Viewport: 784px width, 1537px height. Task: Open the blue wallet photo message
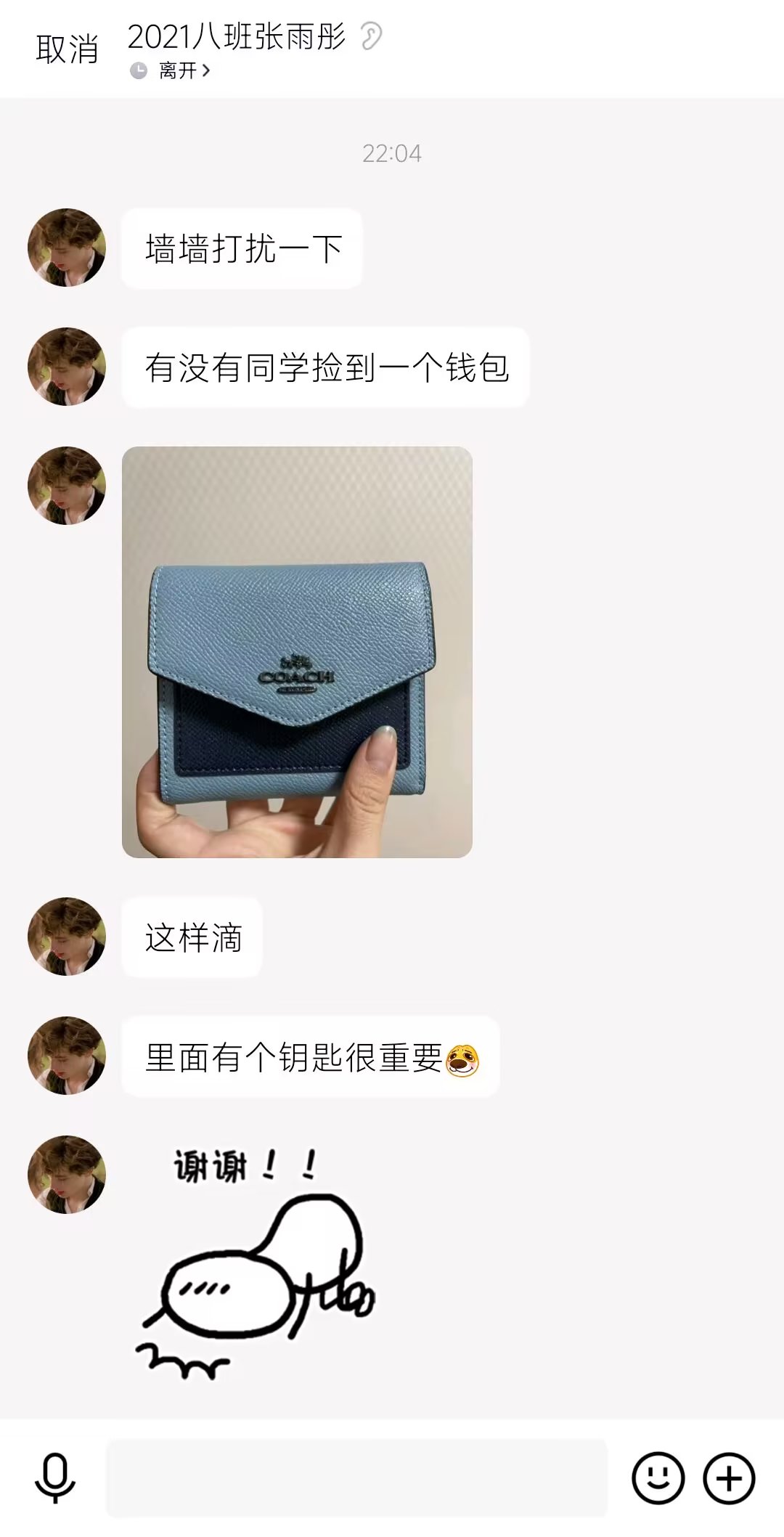tap(297, 651)
